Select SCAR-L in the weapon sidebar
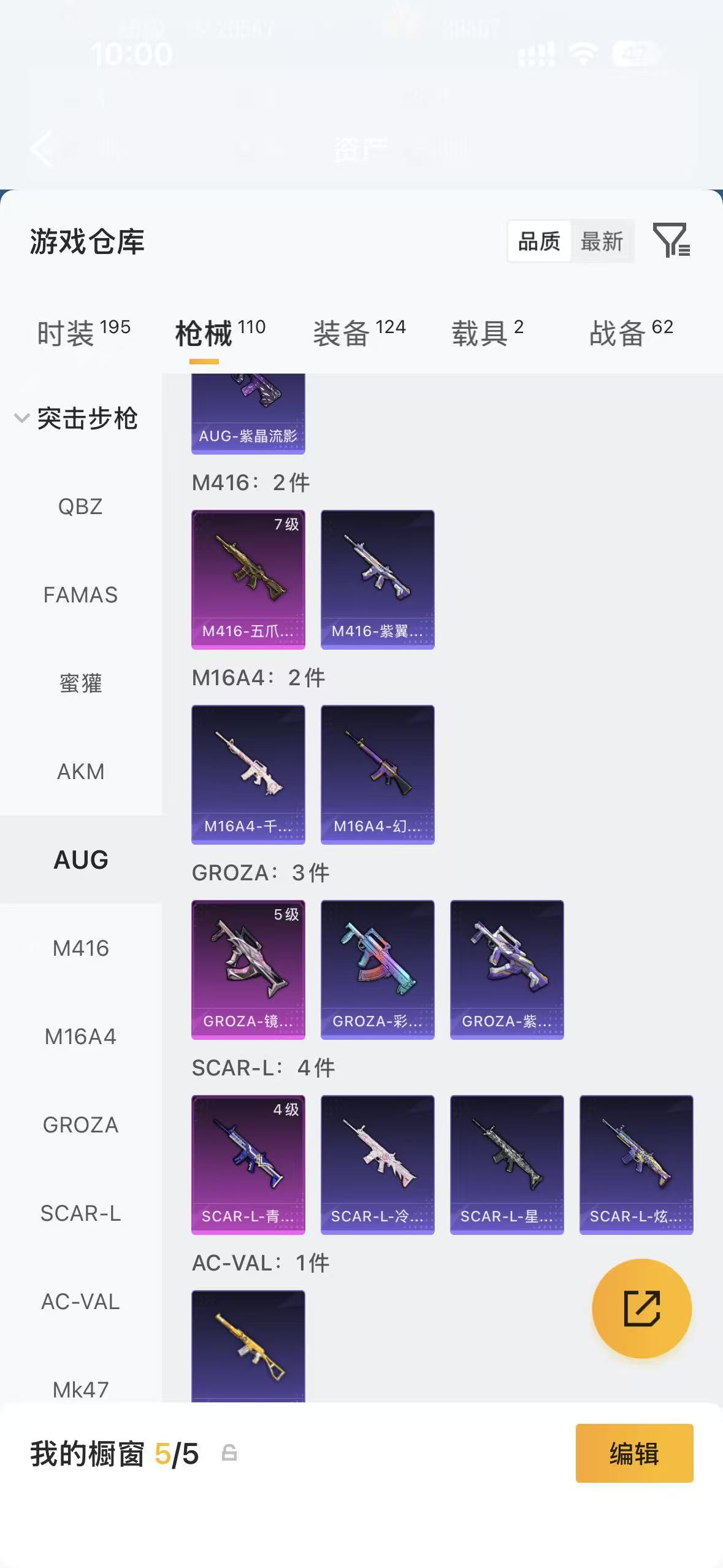Image resolution: width=723 pixels, height=1568 pixels. [x=82, y=1213]
